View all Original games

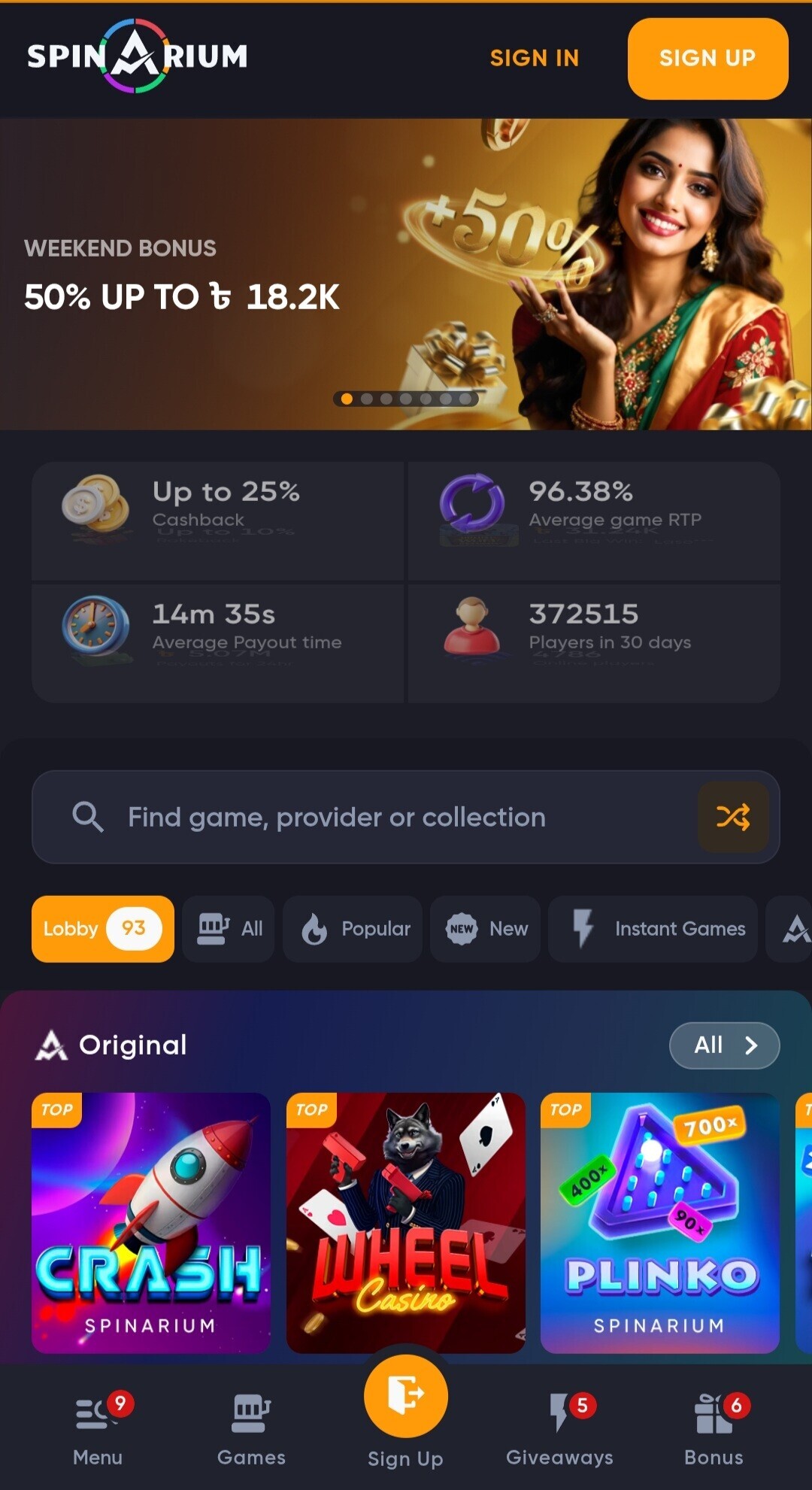pos(723,1045)
